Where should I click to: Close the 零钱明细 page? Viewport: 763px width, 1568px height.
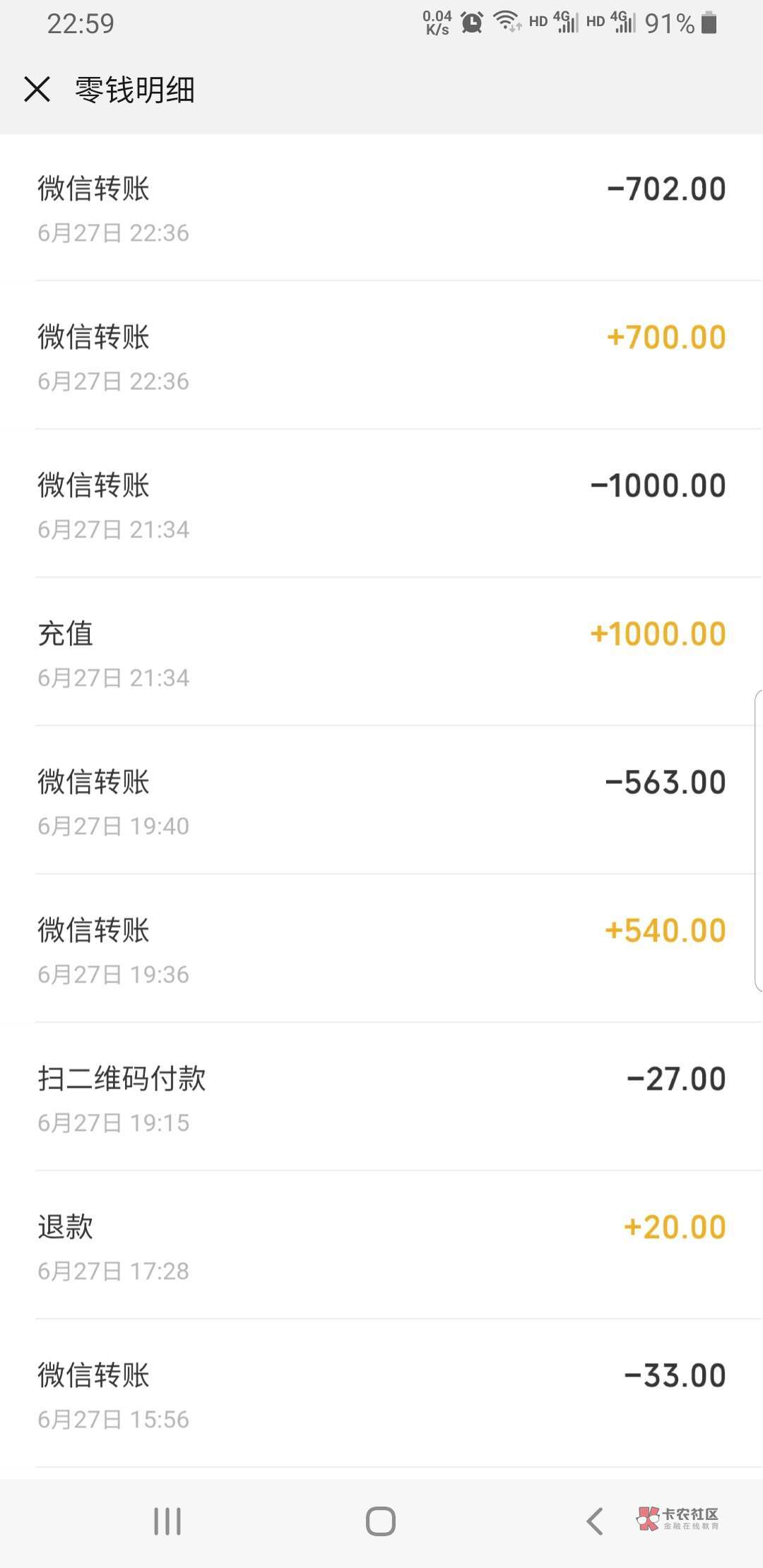point(37,90)
